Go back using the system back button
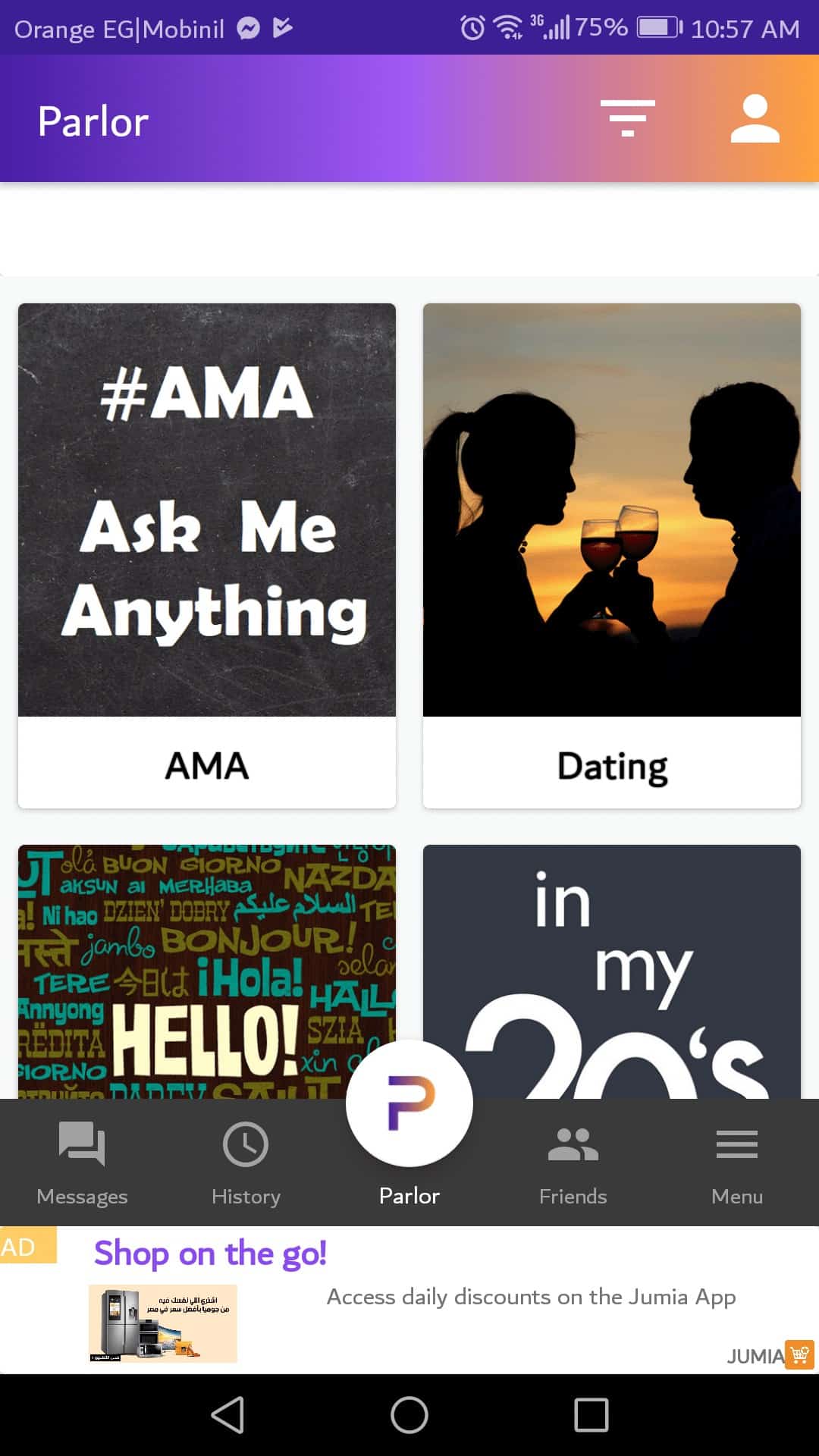The width and height of the screenshot is (819, 1456). (227, 1415)
